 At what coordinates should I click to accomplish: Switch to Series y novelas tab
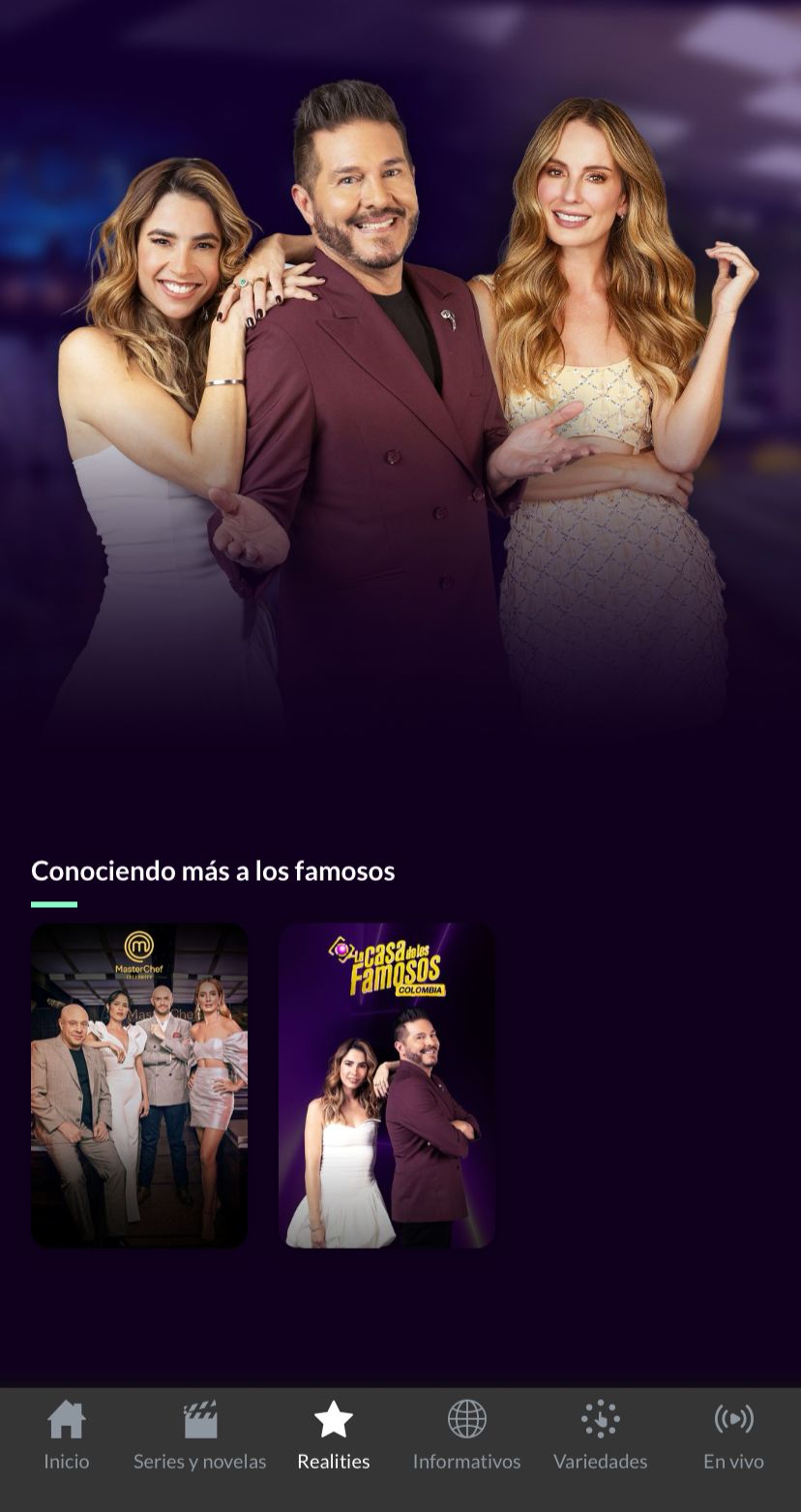coord(200,1436)
